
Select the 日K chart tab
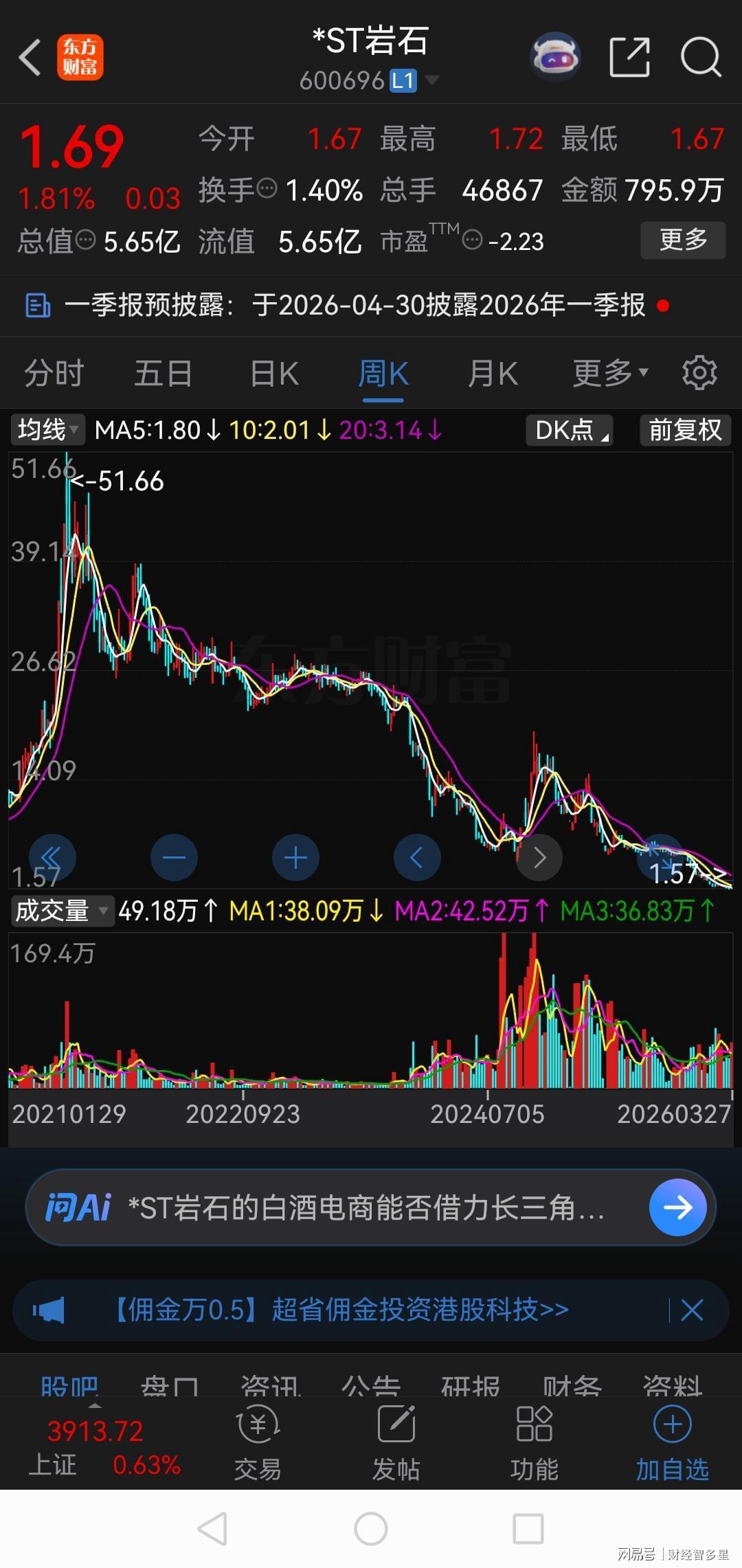click(274, 374)
